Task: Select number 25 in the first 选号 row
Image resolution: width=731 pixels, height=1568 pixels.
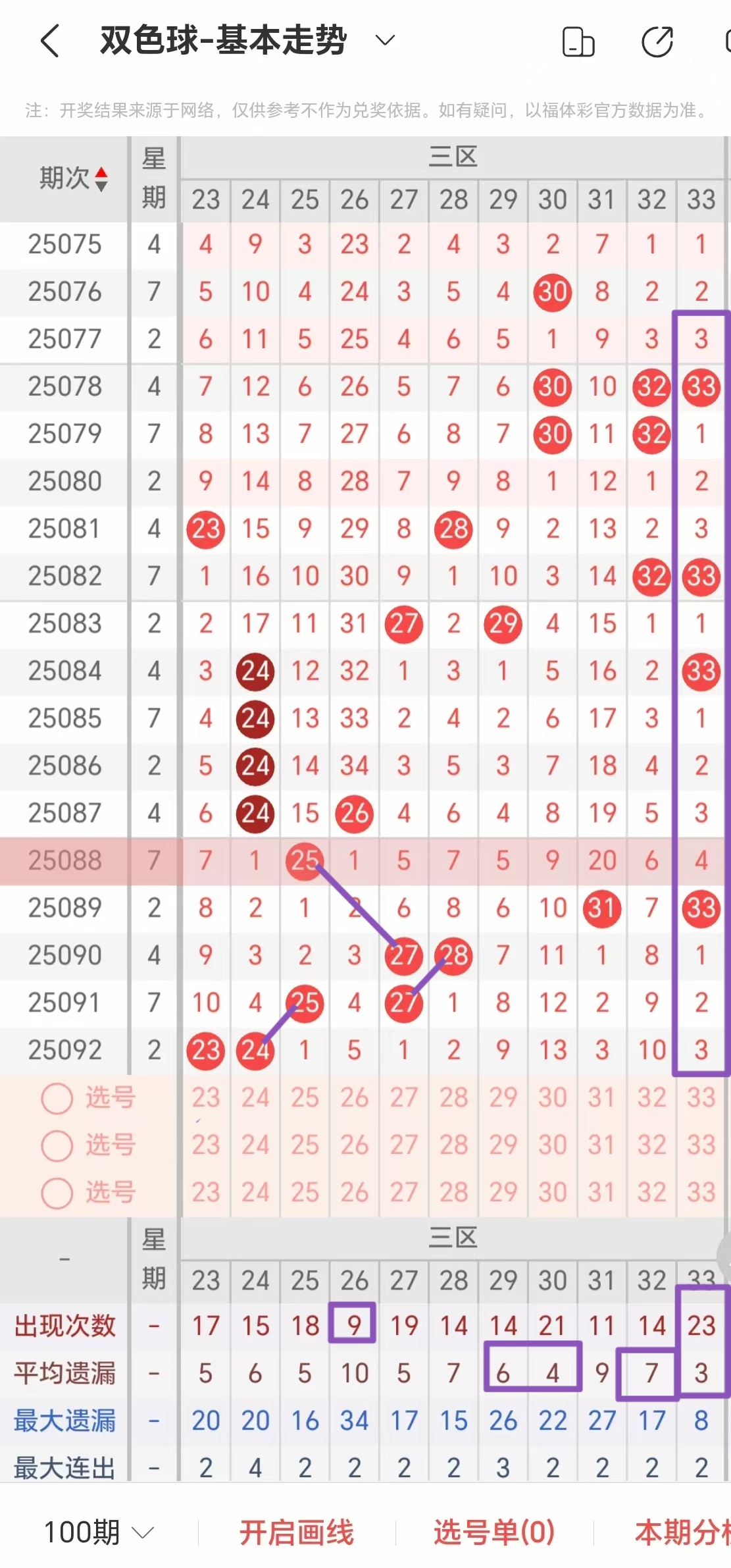Action: point(304,1098)
